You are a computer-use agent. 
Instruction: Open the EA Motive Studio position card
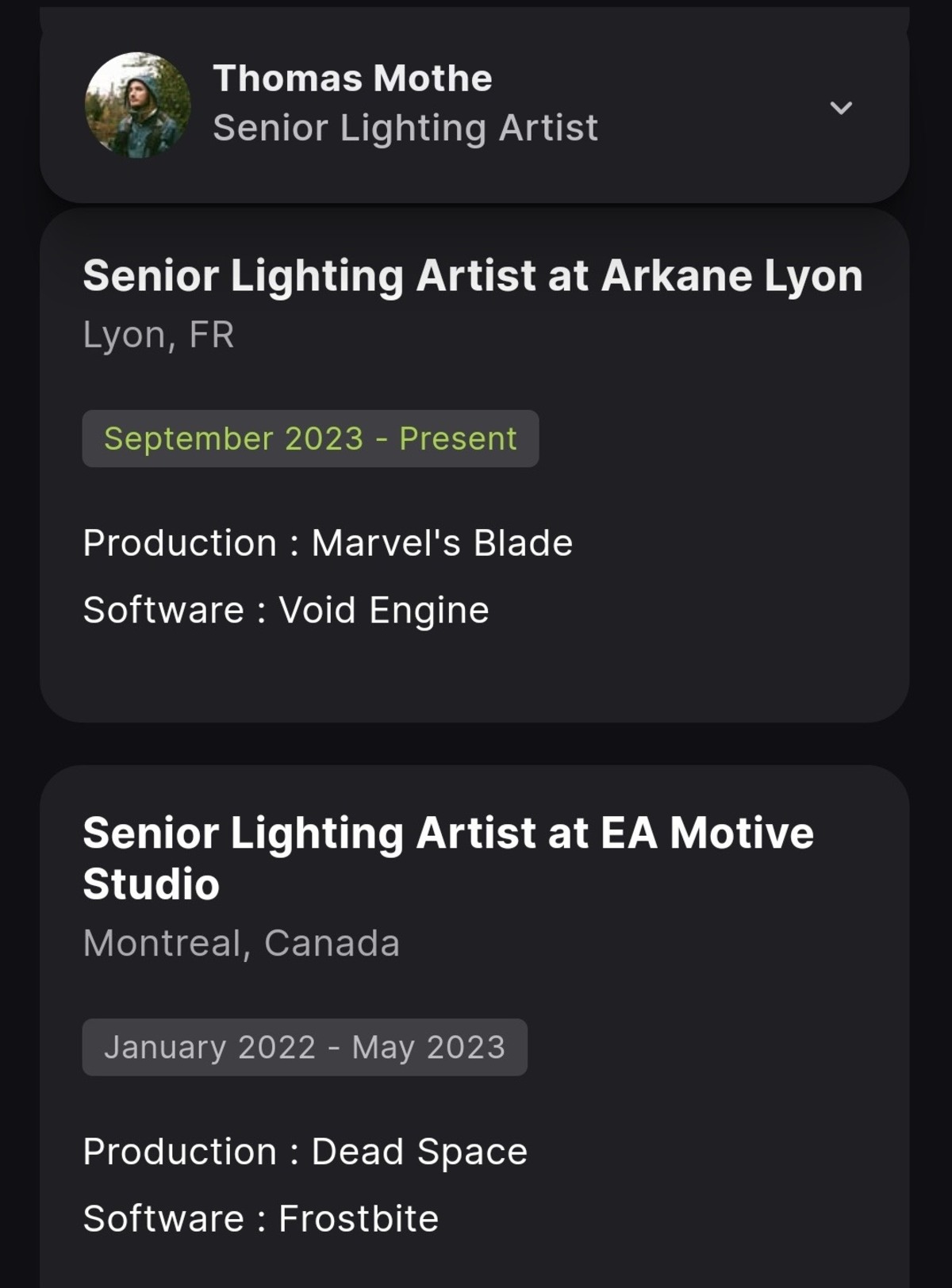click(474, 1023)
